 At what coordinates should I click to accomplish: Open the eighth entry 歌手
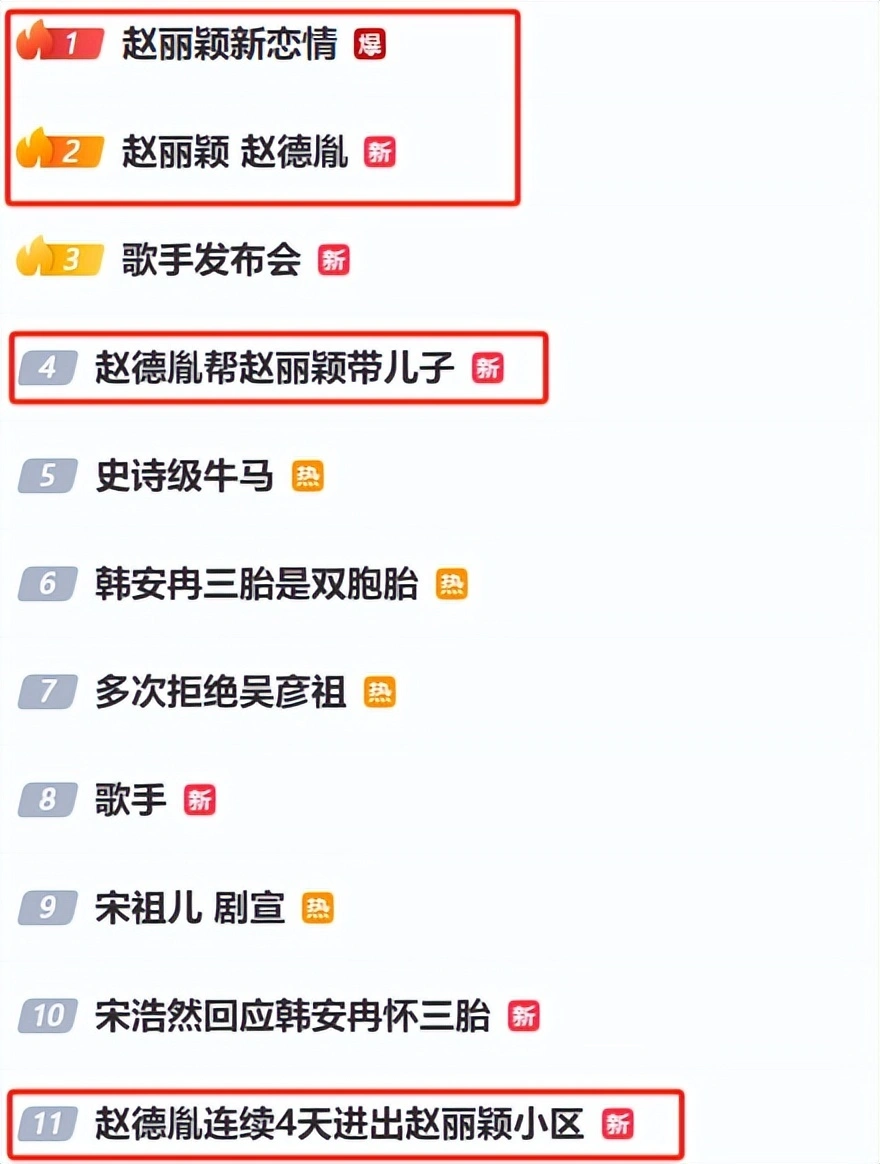(x=131, y=800)
